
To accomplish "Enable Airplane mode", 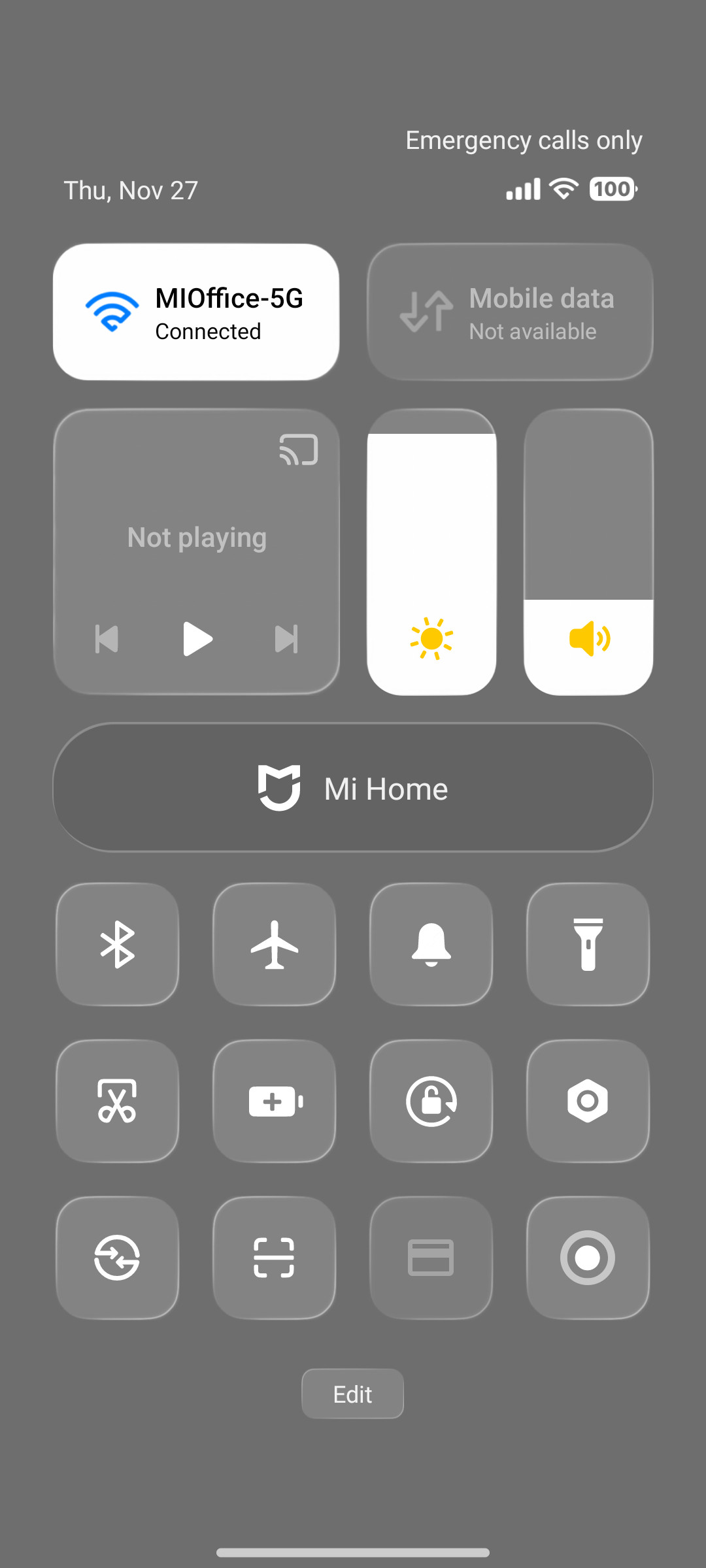I will 274,945.
